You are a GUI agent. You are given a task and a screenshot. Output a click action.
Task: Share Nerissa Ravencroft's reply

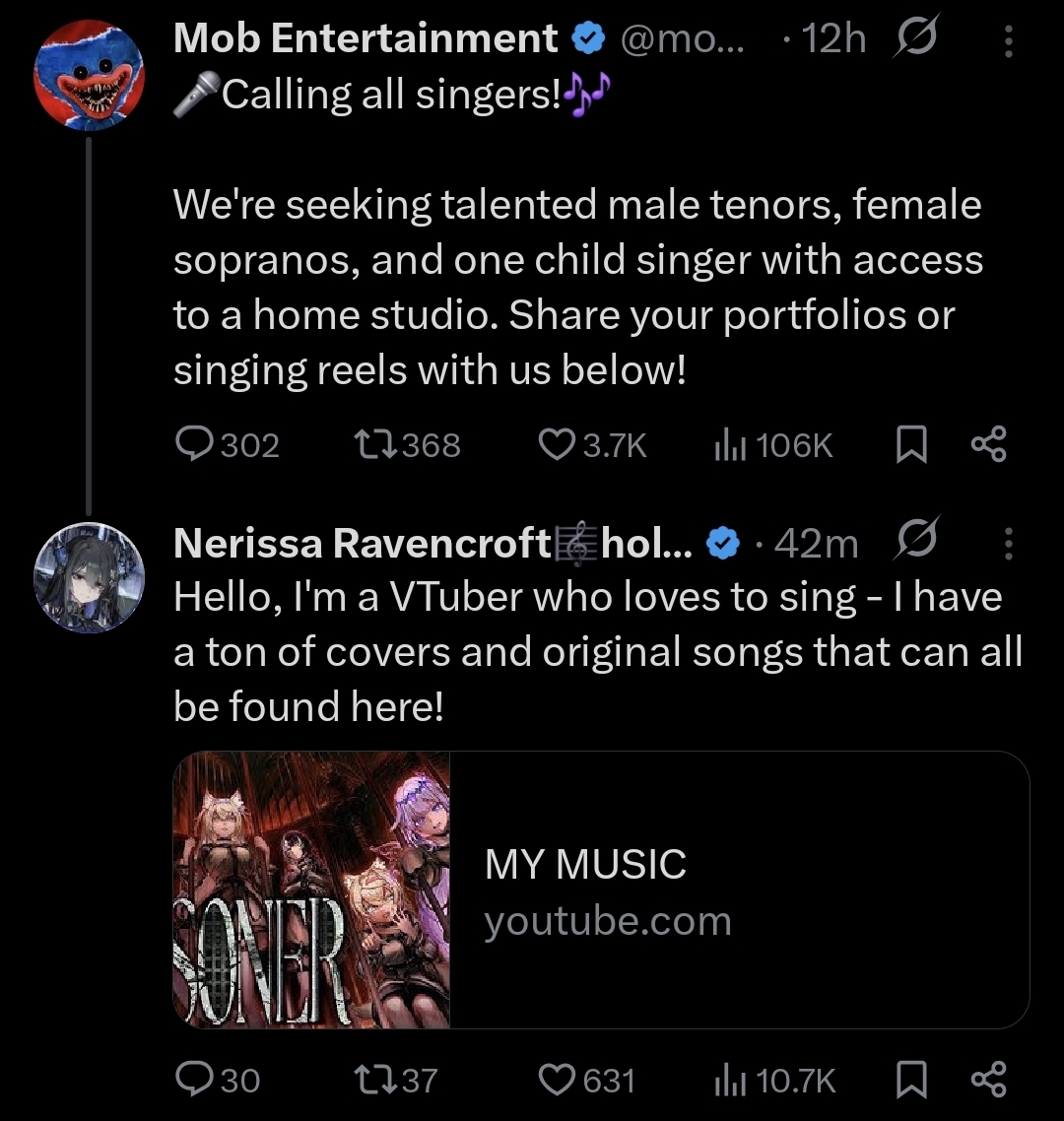pyautogui.click(x=988, y=1081)
